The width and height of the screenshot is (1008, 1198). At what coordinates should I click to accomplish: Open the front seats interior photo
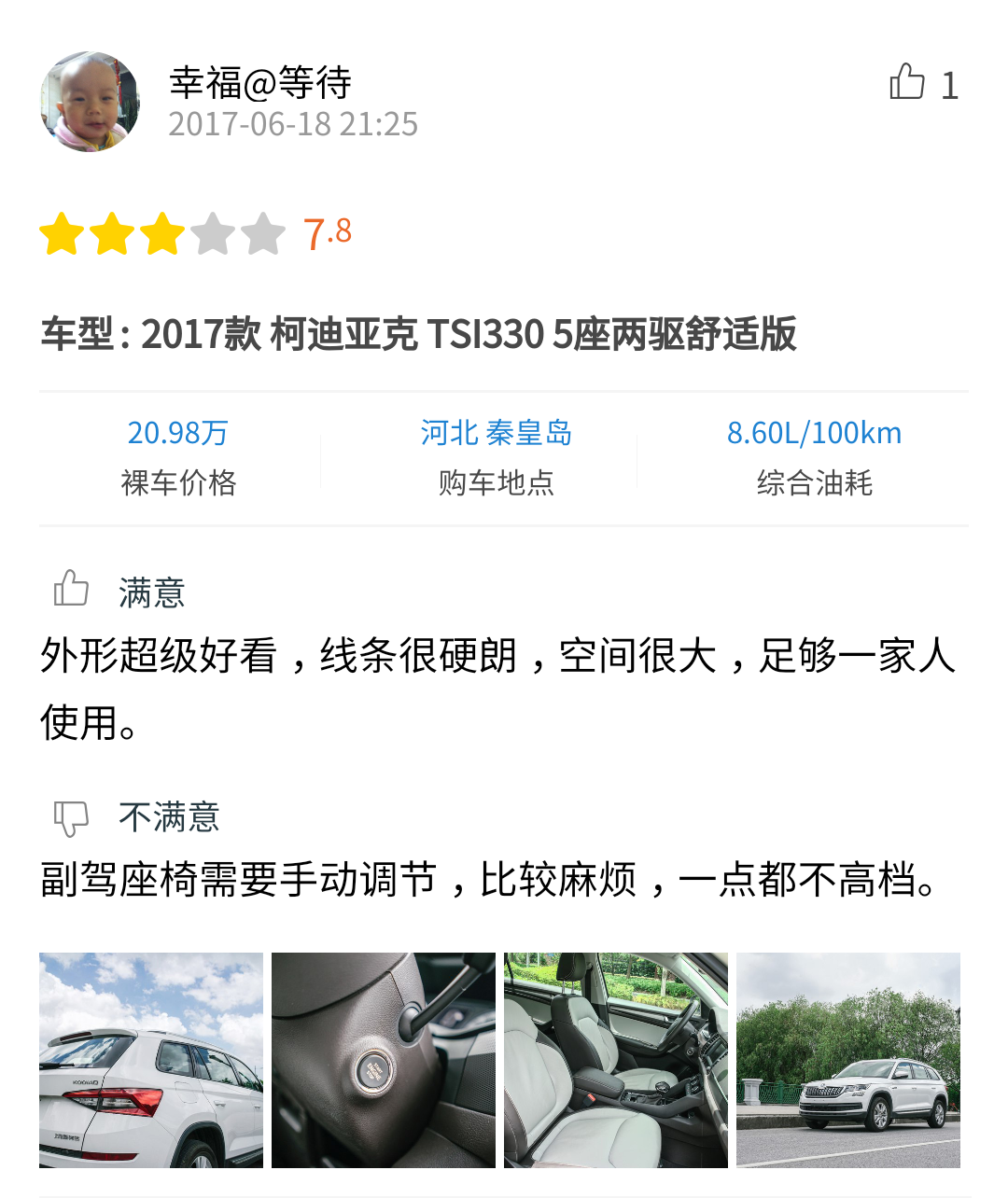point(616,1060)
